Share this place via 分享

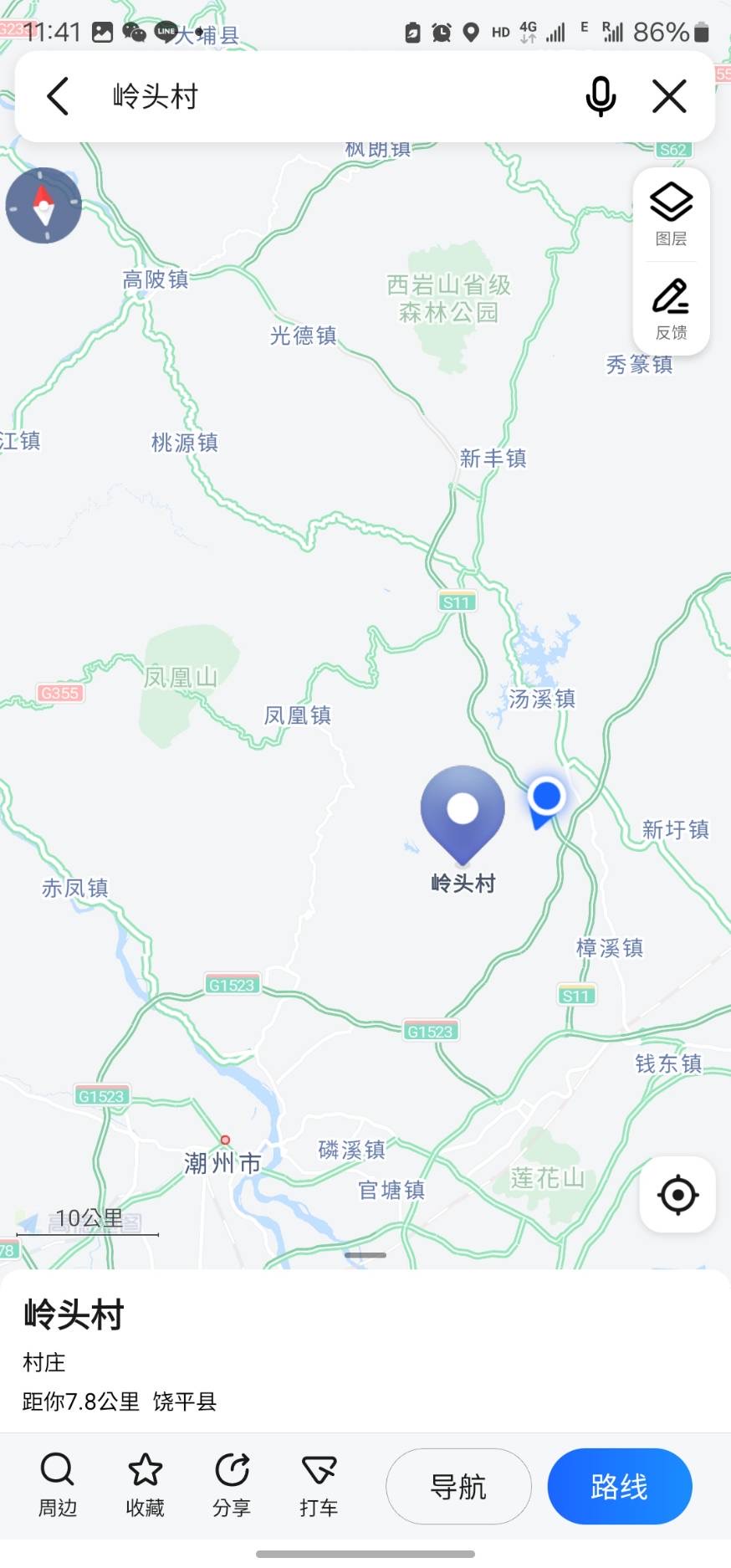[x=232, y=1484]
